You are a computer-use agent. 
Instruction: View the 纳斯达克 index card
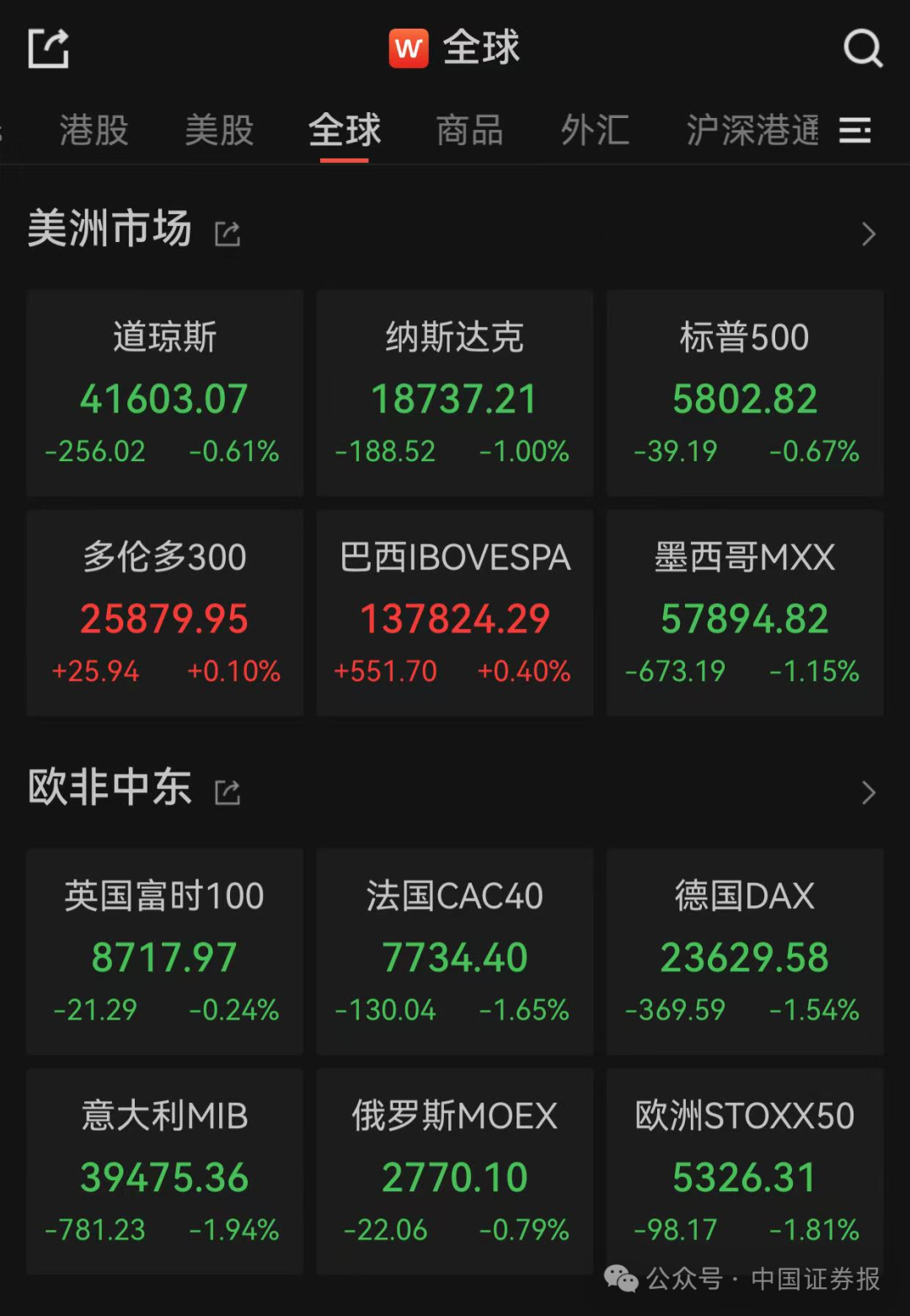pyautogui.click(x=454, y=393)
